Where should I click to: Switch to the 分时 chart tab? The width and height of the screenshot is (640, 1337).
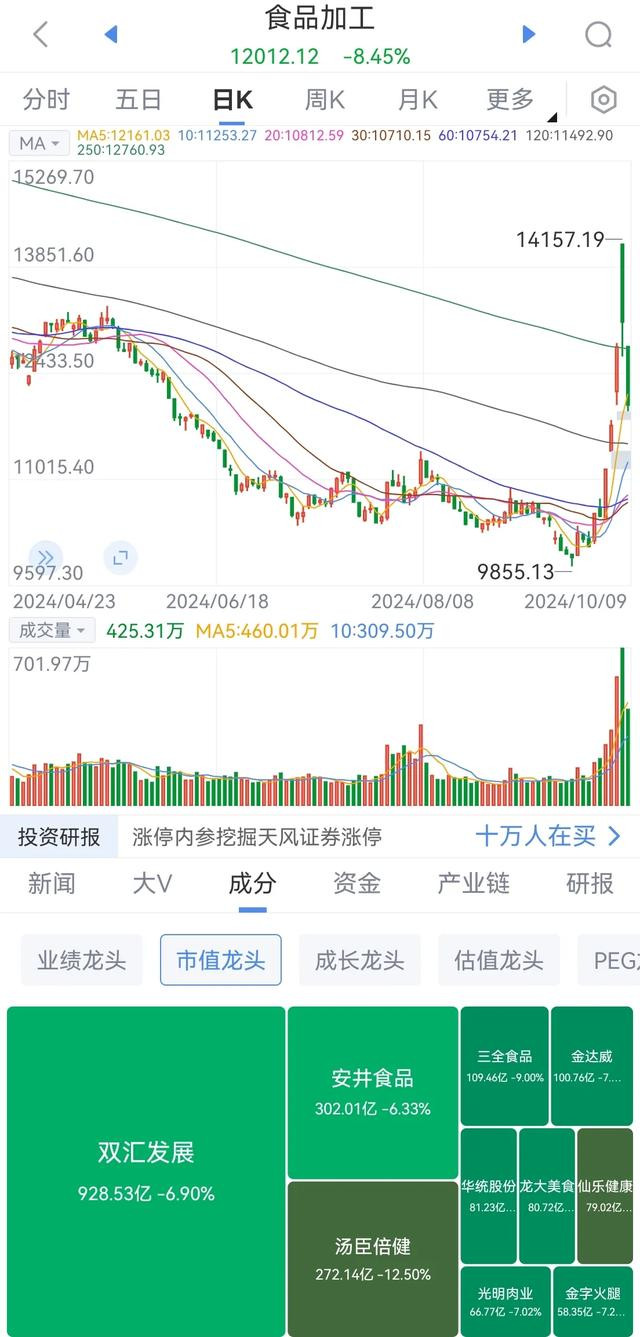46,99
